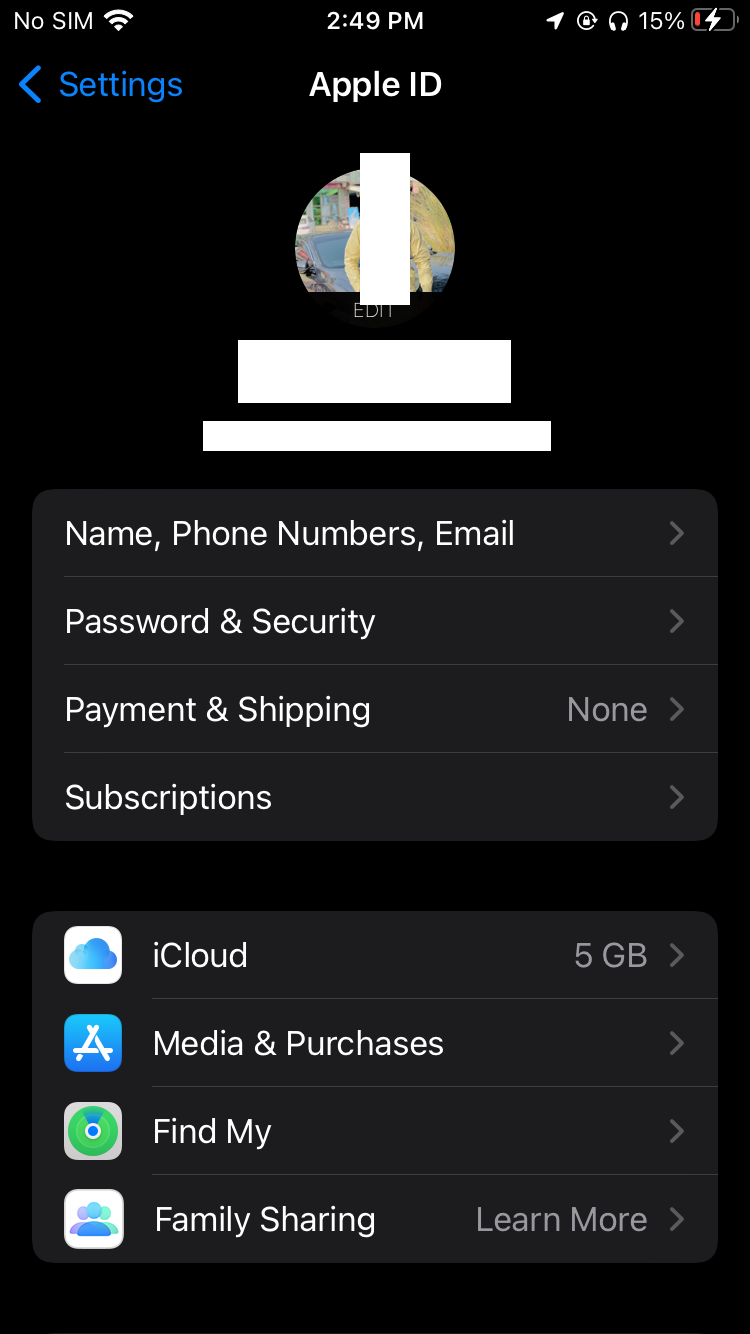Open Name, Phone Numbers, Email
Image resolution: width=750 pixels, height=1334 pixels.
point(375,533)
